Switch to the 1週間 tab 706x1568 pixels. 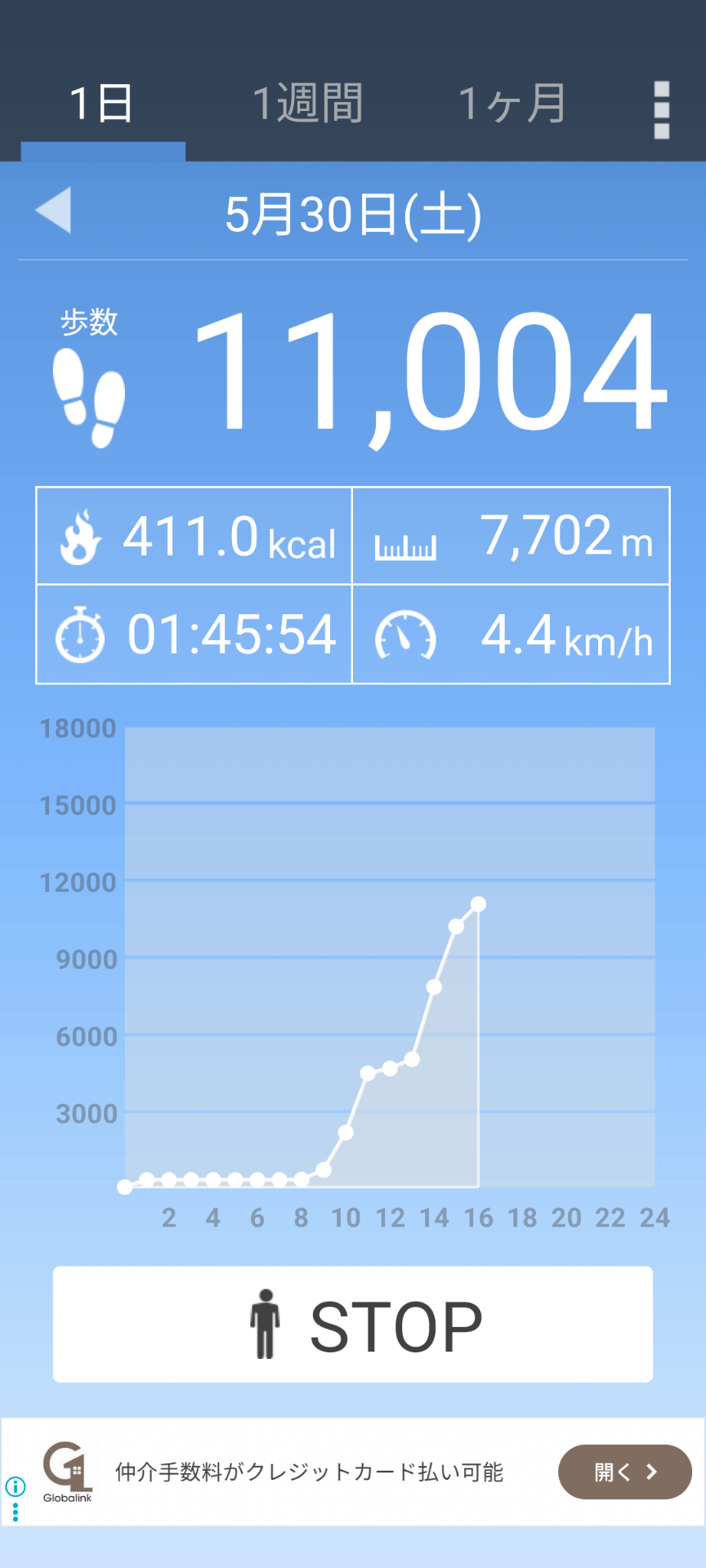(x=307, y=105)
